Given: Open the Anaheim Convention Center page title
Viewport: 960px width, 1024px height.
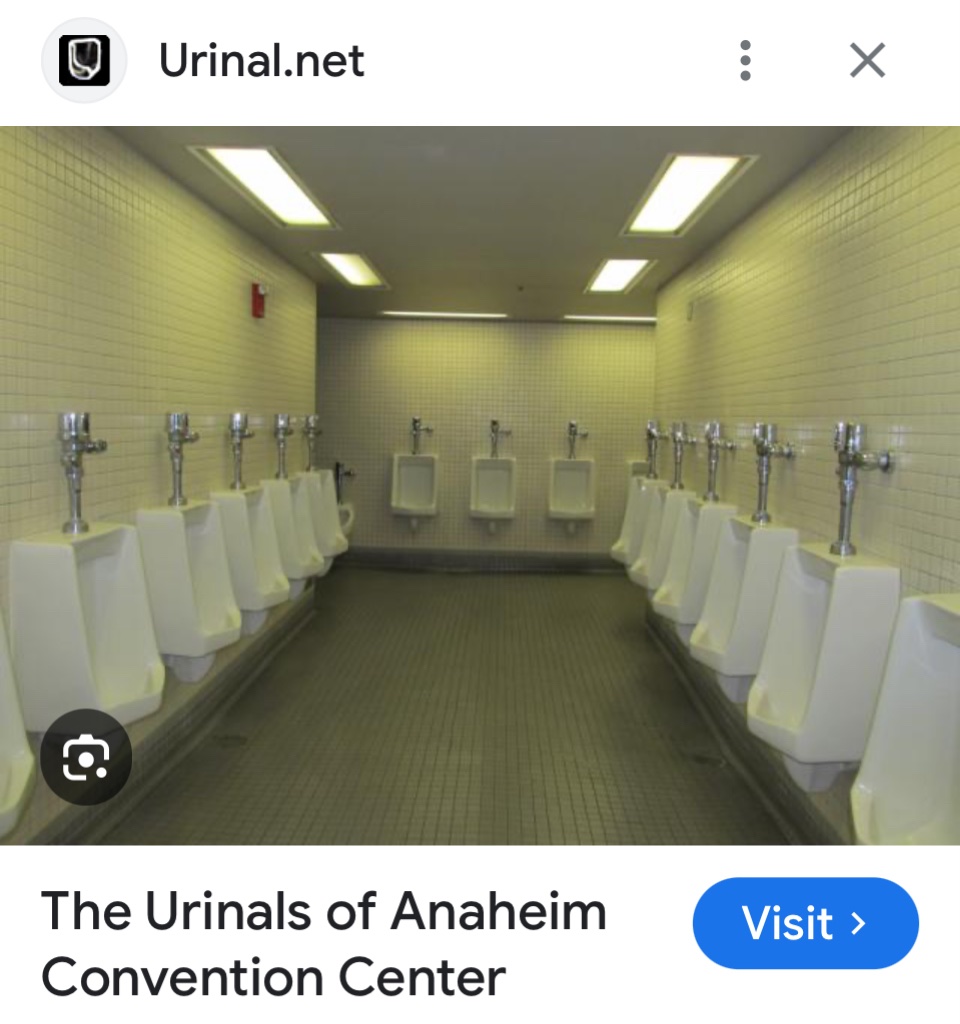Looking at the screenshot, I should tap(324, 944).
